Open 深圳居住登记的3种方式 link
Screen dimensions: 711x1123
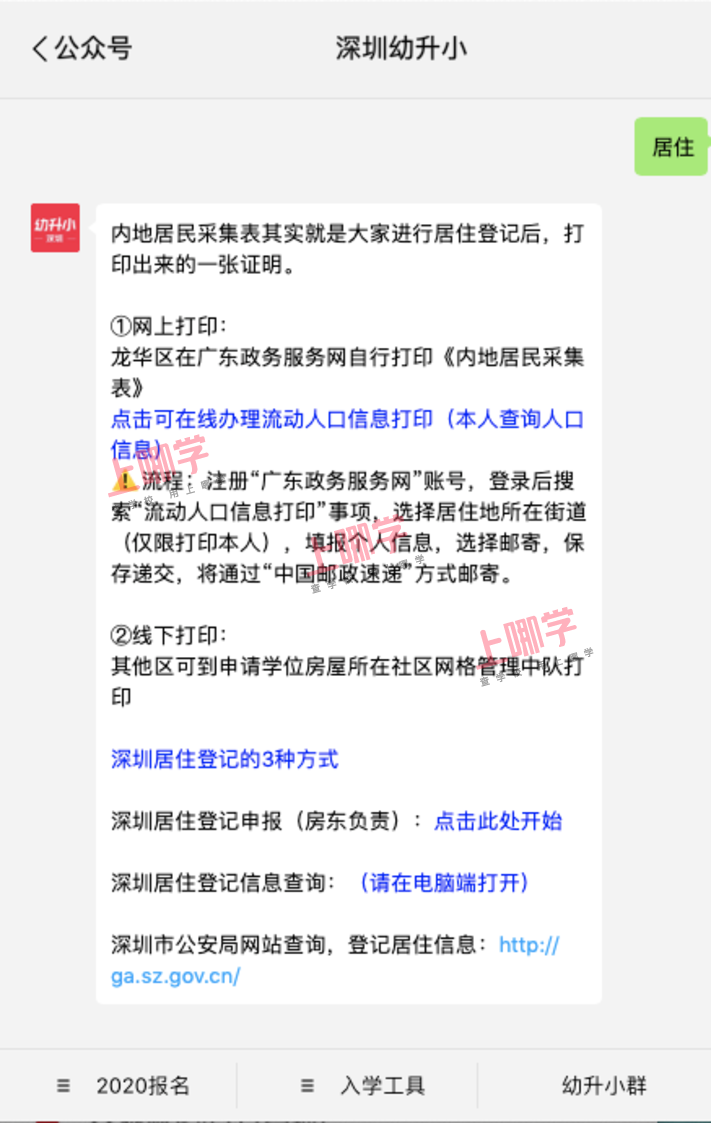click(x=224, y=759)
